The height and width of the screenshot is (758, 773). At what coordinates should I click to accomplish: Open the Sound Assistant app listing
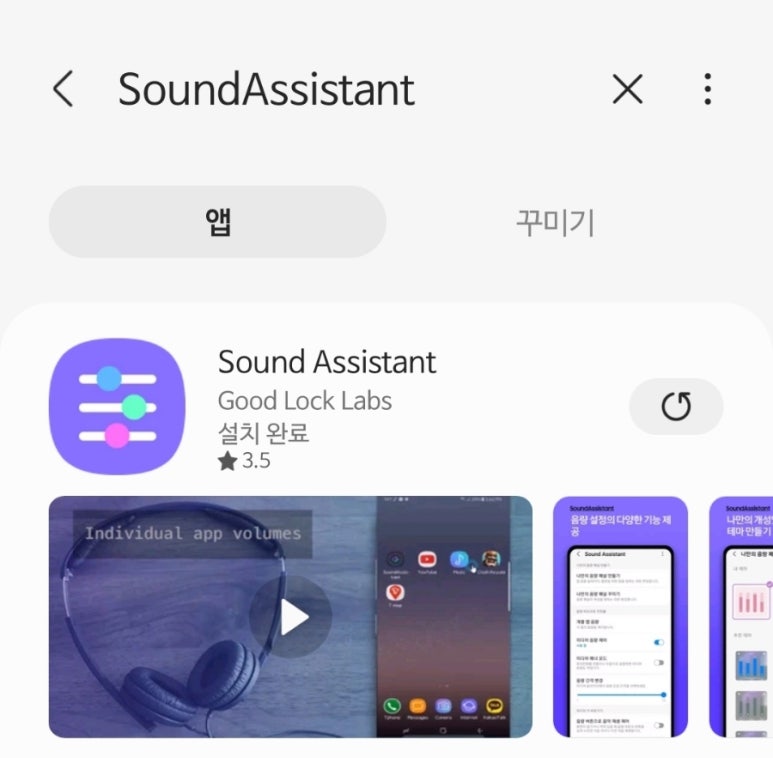point(327,362)
